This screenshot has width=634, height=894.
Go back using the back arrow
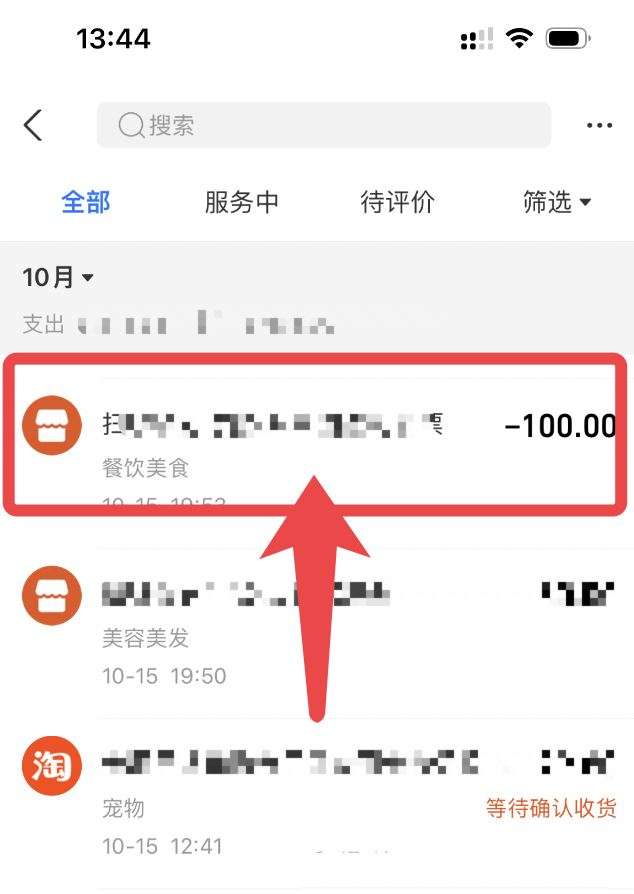point(34,126)
